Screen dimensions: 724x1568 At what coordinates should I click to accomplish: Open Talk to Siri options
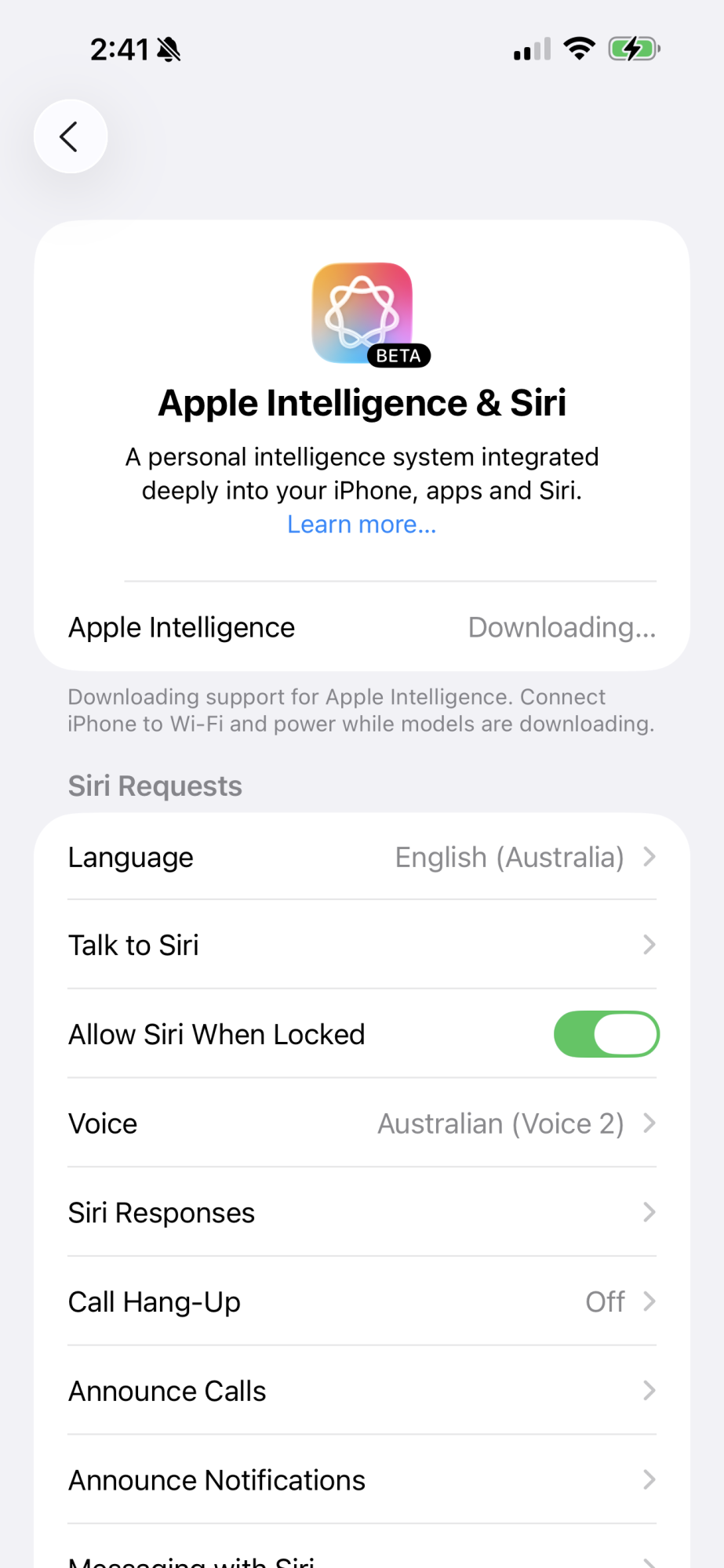tap(362, 946)
